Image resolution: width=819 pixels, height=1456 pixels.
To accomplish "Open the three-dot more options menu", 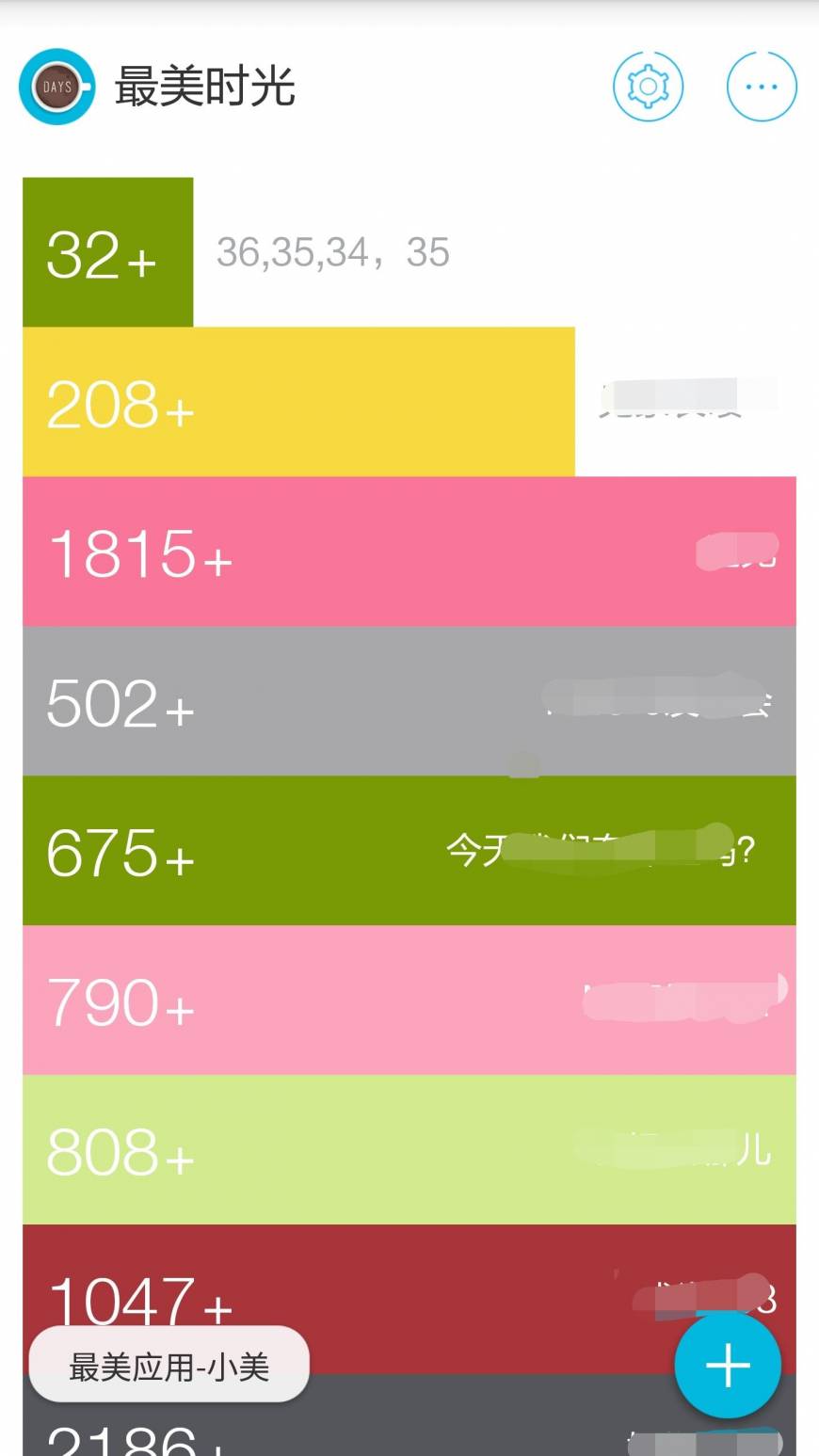I will 762,87.
